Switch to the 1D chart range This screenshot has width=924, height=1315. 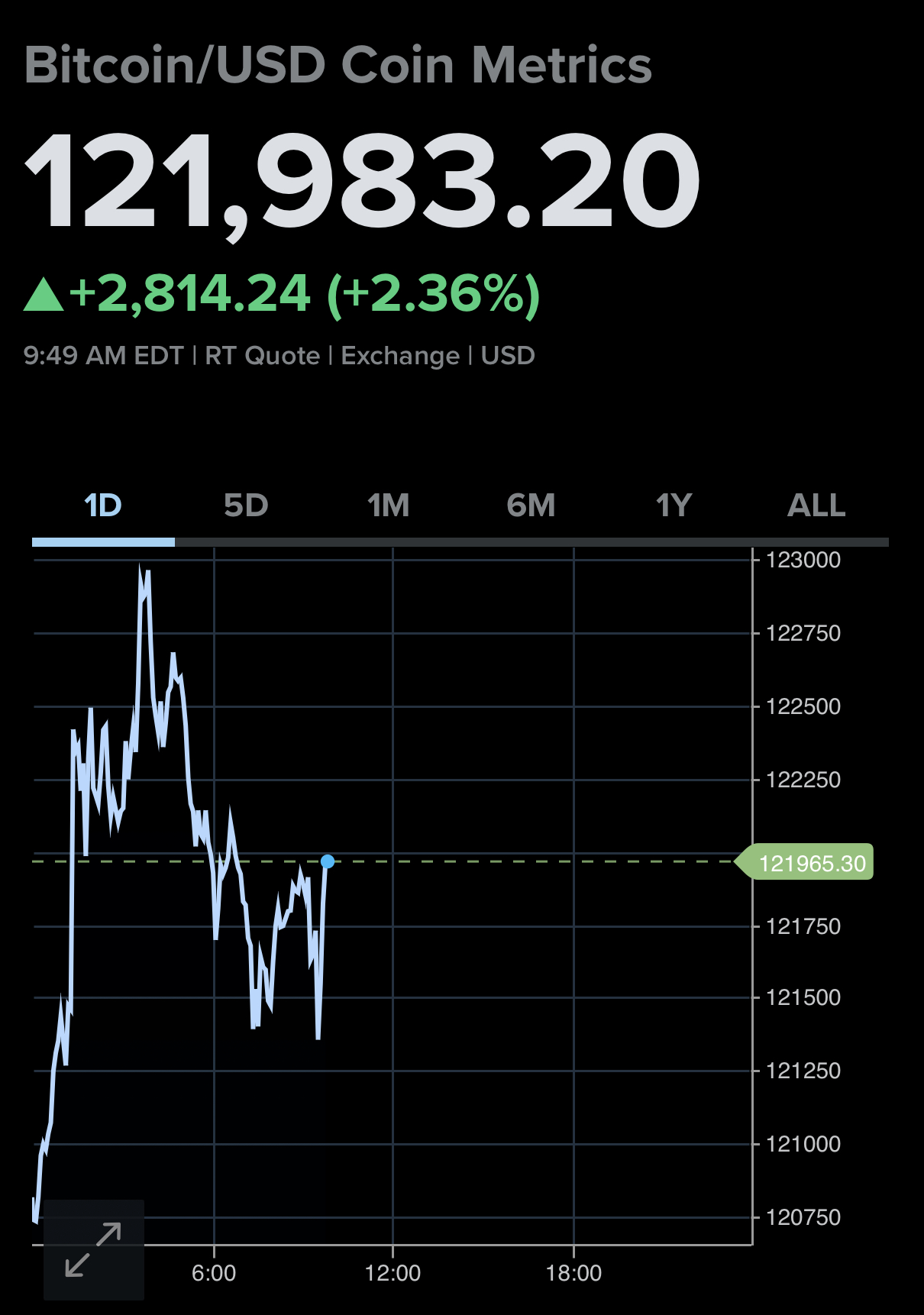tap(103, 506)
